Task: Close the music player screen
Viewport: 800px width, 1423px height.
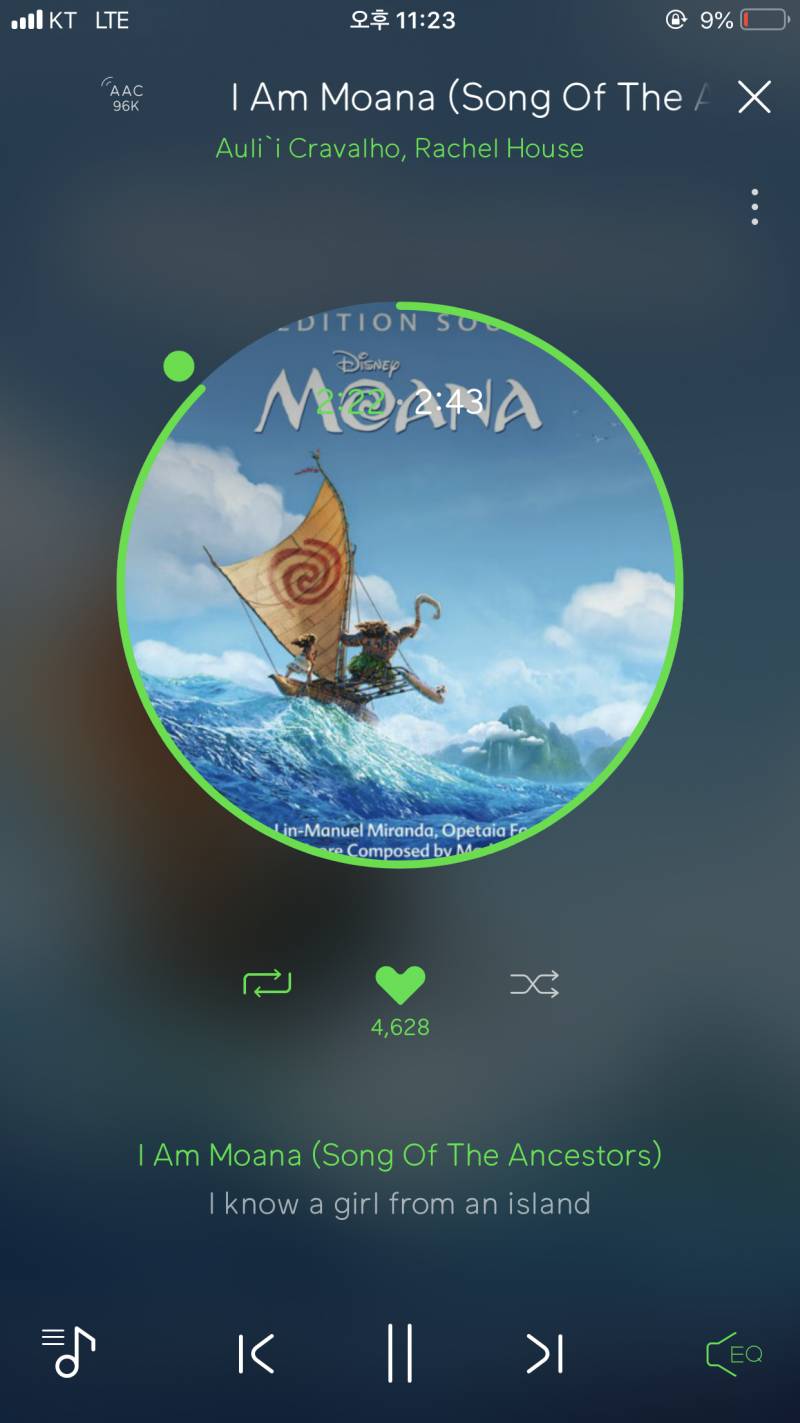Action: click(754, 97)
